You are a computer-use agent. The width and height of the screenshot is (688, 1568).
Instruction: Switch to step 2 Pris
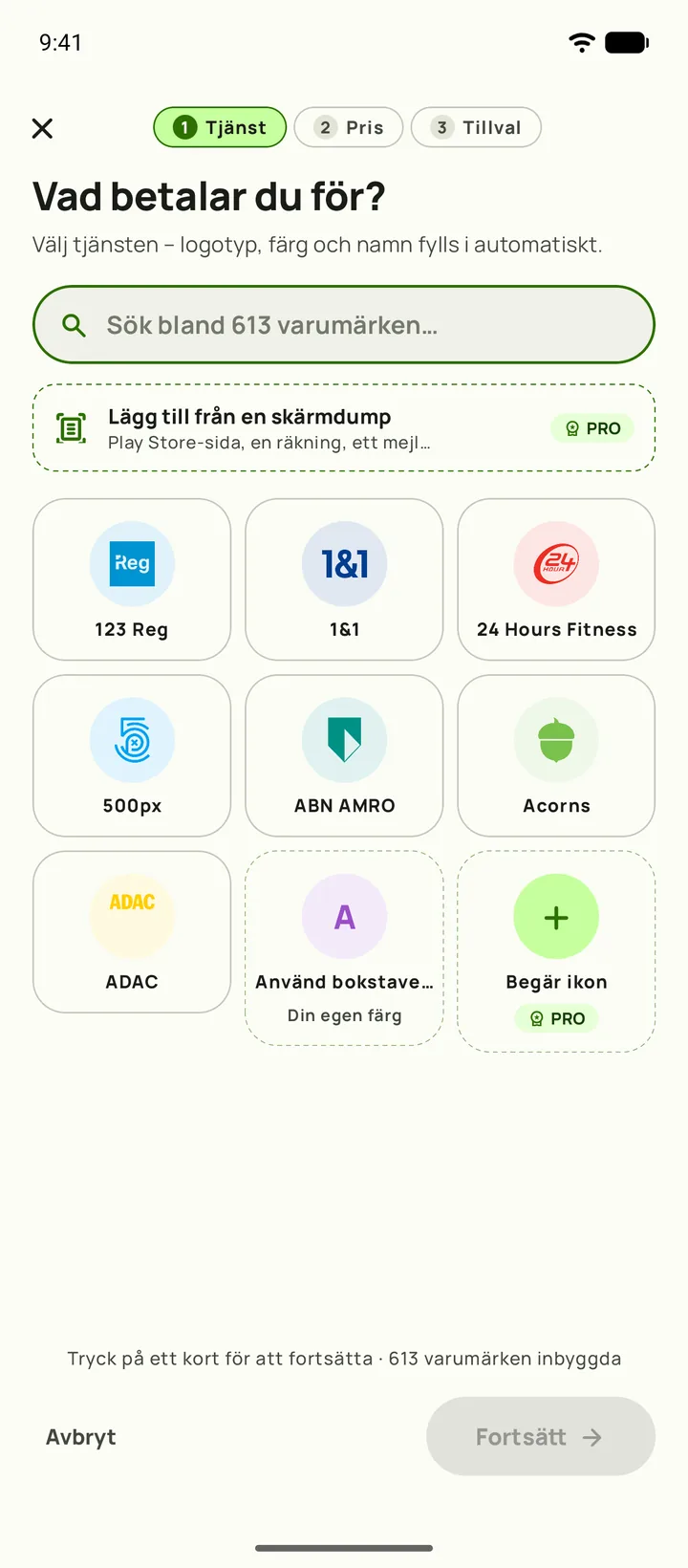click(x=349, y=127)
